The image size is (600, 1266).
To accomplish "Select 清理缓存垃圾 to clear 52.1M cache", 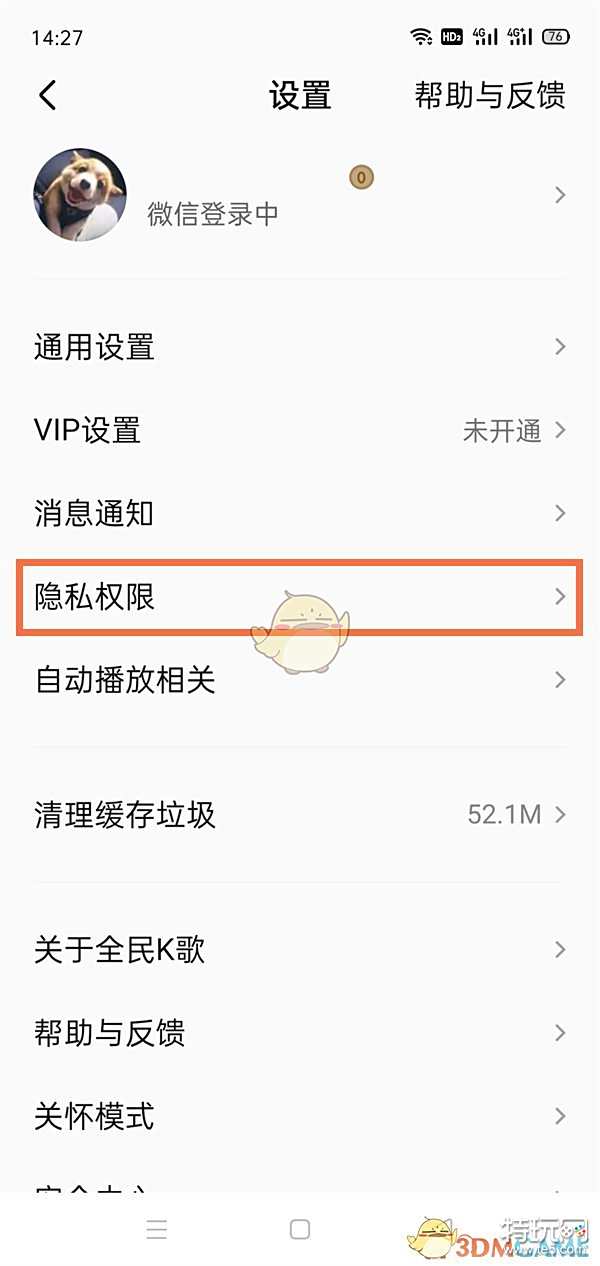I will (300, 815).
